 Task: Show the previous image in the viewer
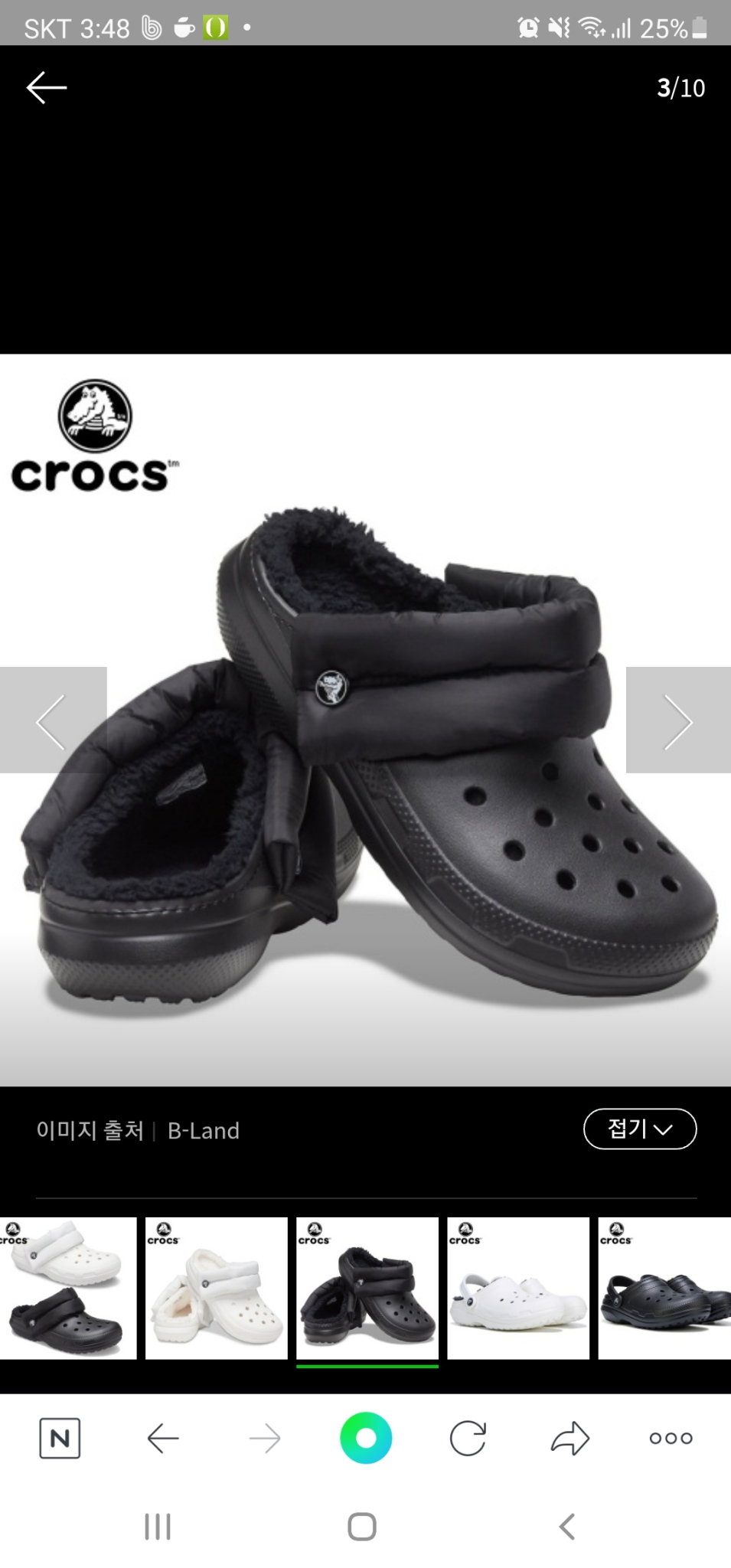(x=52, y=720)
